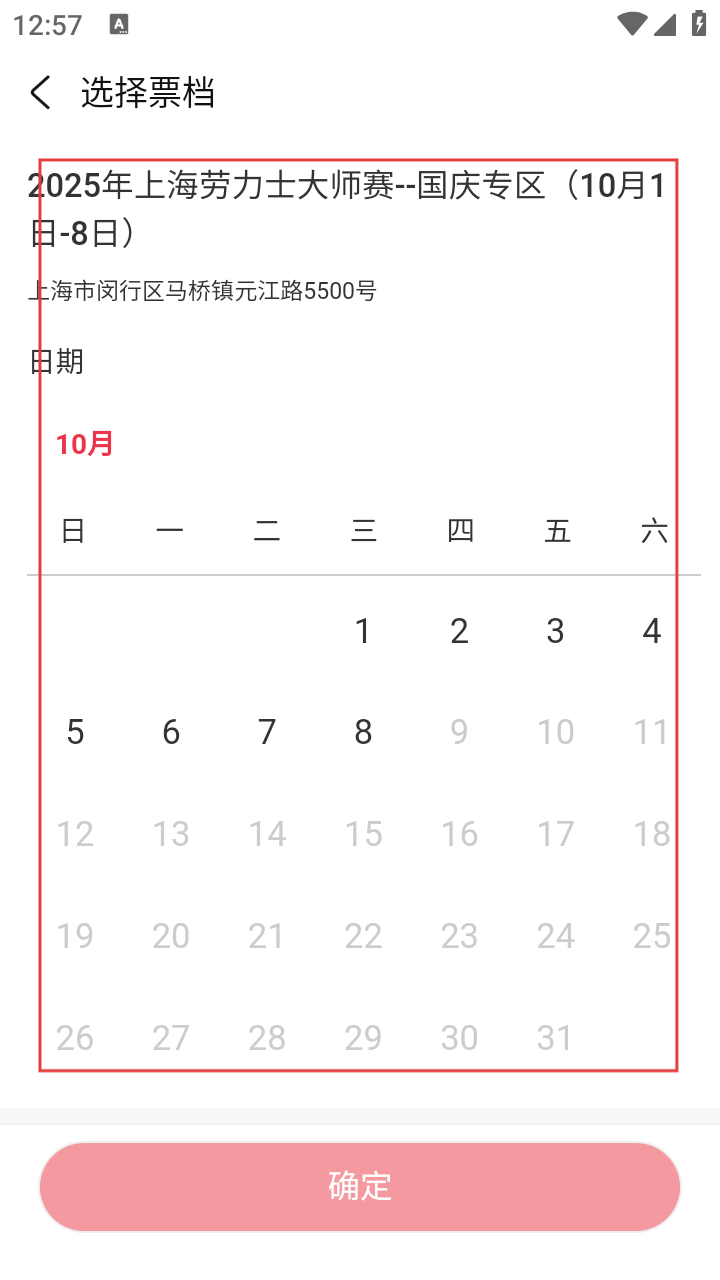Tap the 确定 confirm button

pos(360,1186)
